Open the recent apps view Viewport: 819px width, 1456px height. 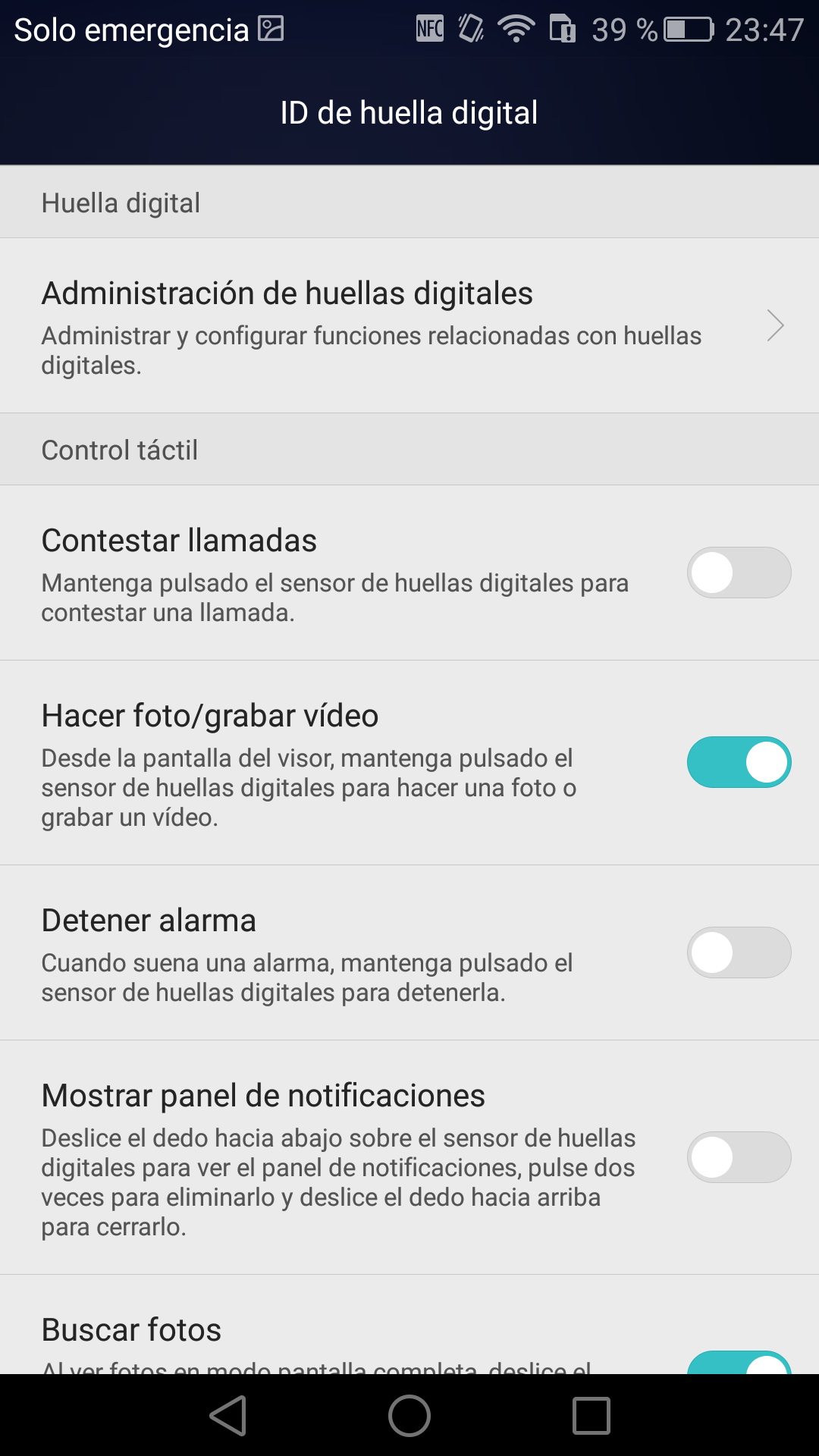pos(591,1416)
